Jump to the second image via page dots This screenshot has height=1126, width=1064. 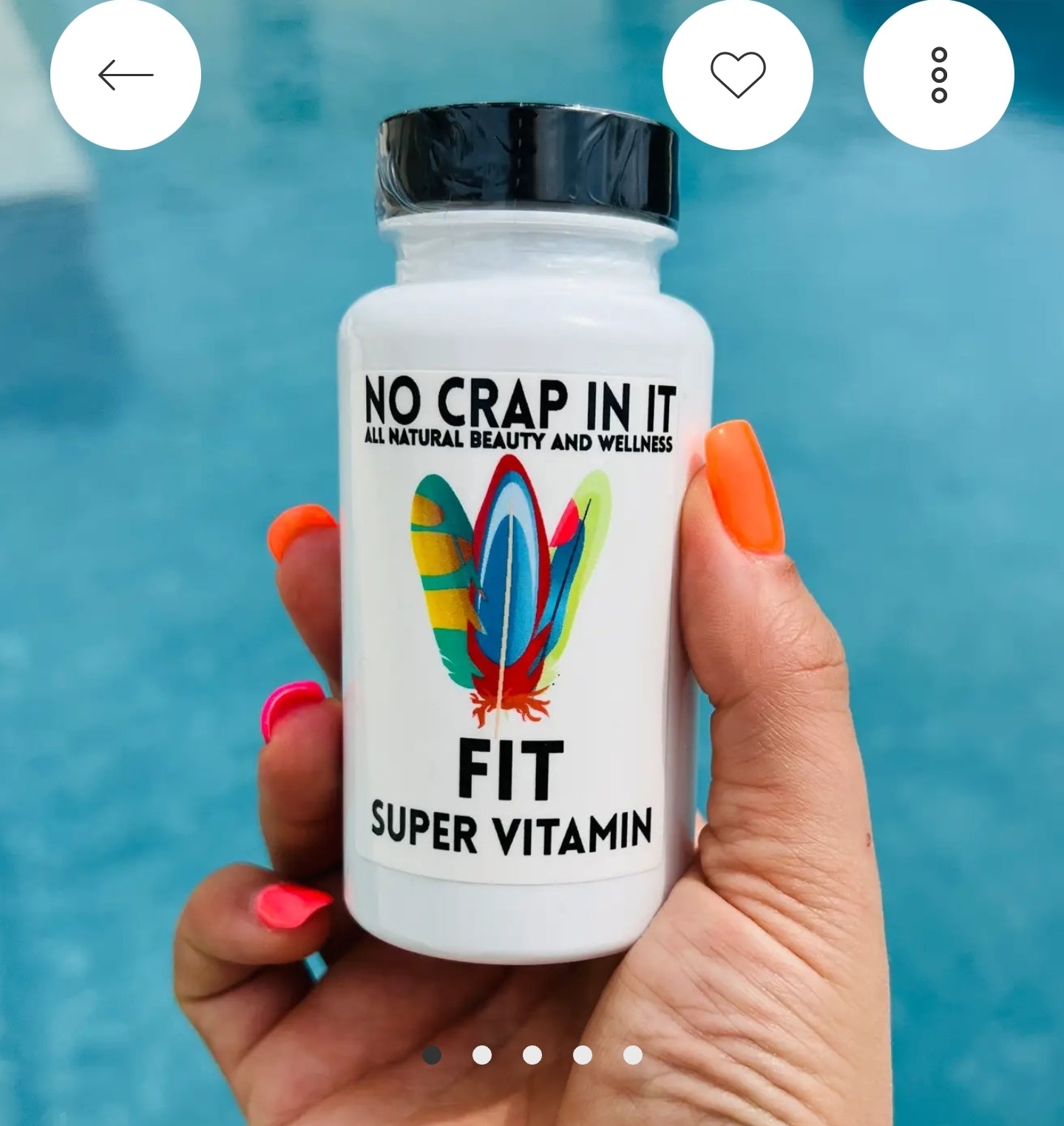pos(482,1055)
